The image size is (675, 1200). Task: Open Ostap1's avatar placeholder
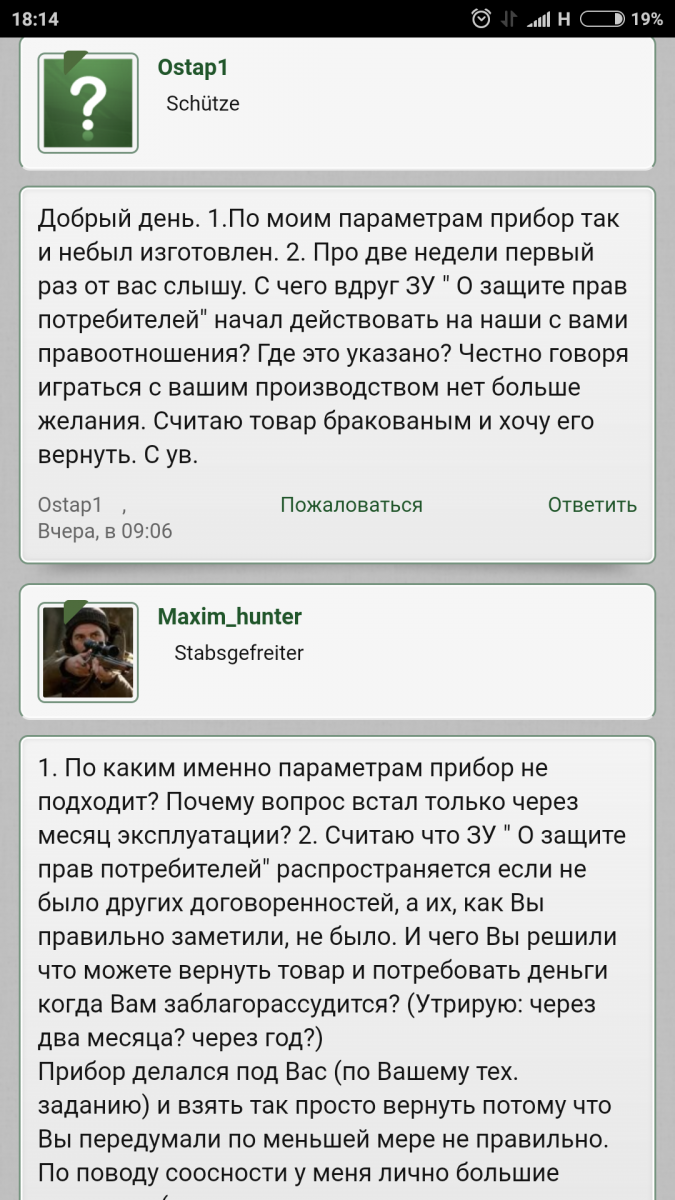pyautogui.click(x=87, y=103)
